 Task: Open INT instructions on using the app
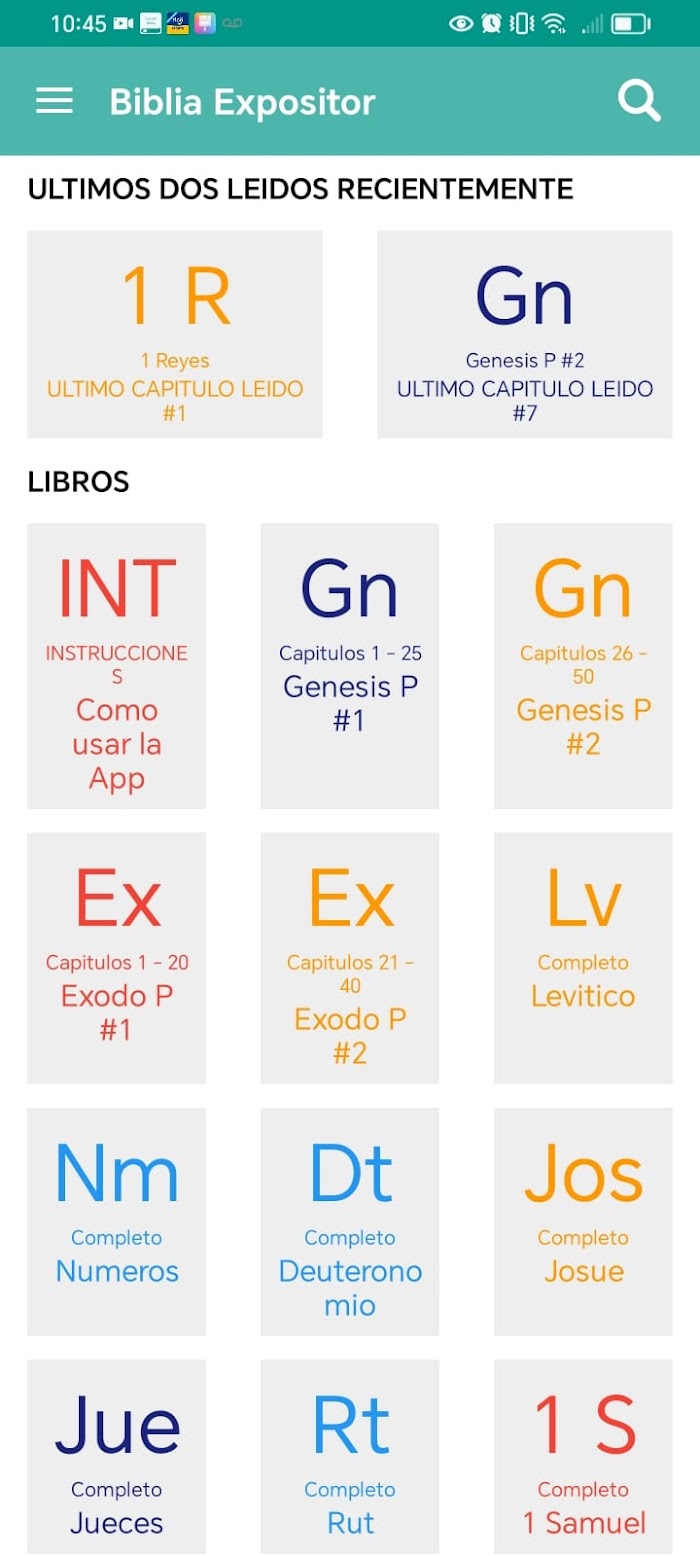coord(117,666)
